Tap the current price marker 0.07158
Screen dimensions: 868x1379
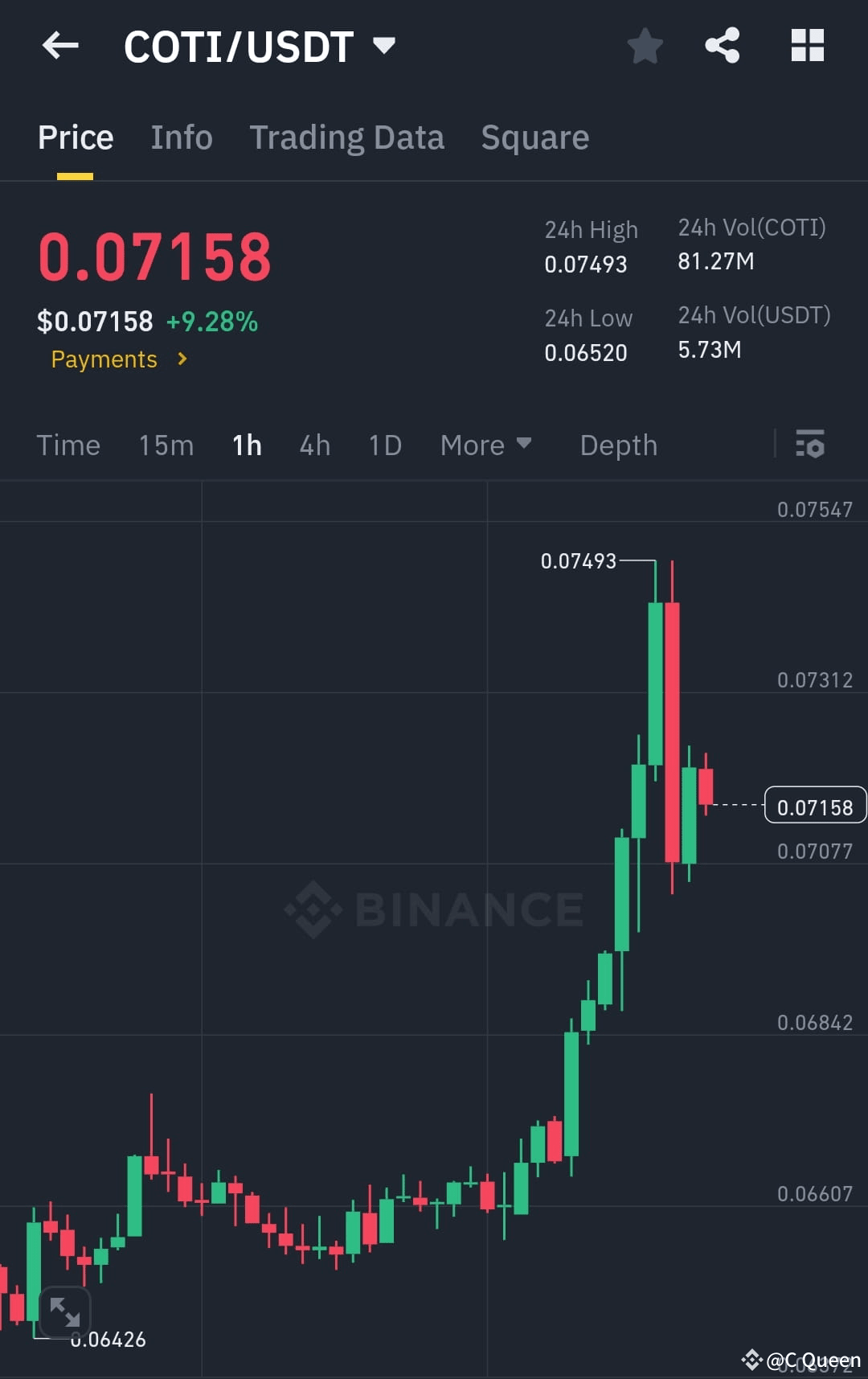coord(815,806)
